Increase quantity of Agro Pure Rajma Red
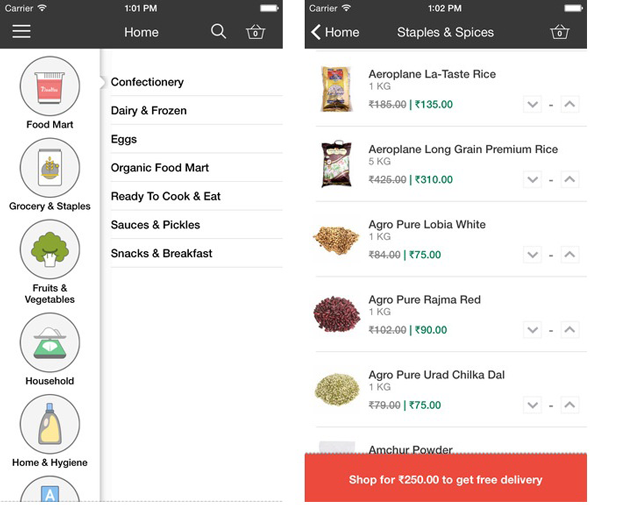The width and height of the screenshot is (619, 505). (x=569, y=330)
